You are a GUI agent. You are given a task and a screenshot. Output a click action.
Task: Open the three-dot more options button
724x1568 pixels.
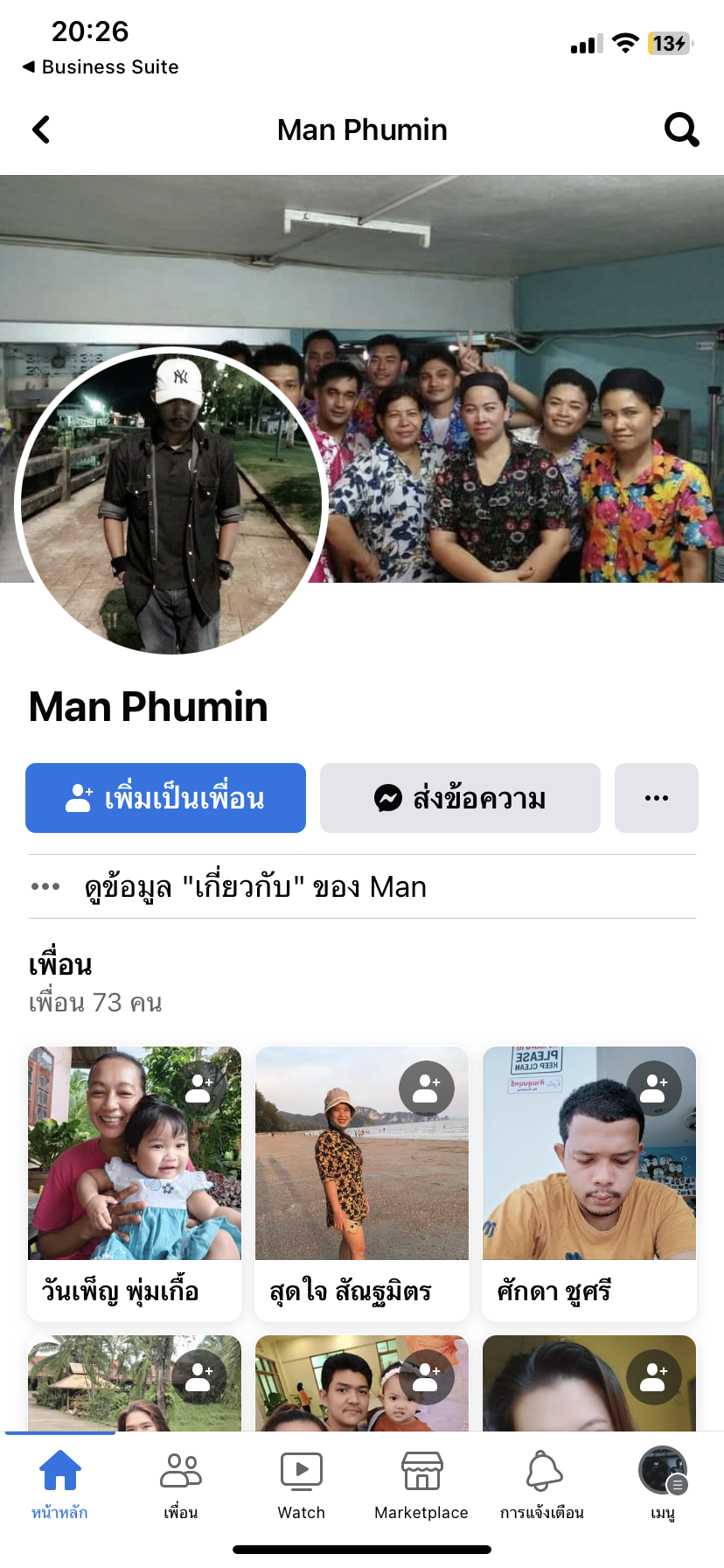656,798
